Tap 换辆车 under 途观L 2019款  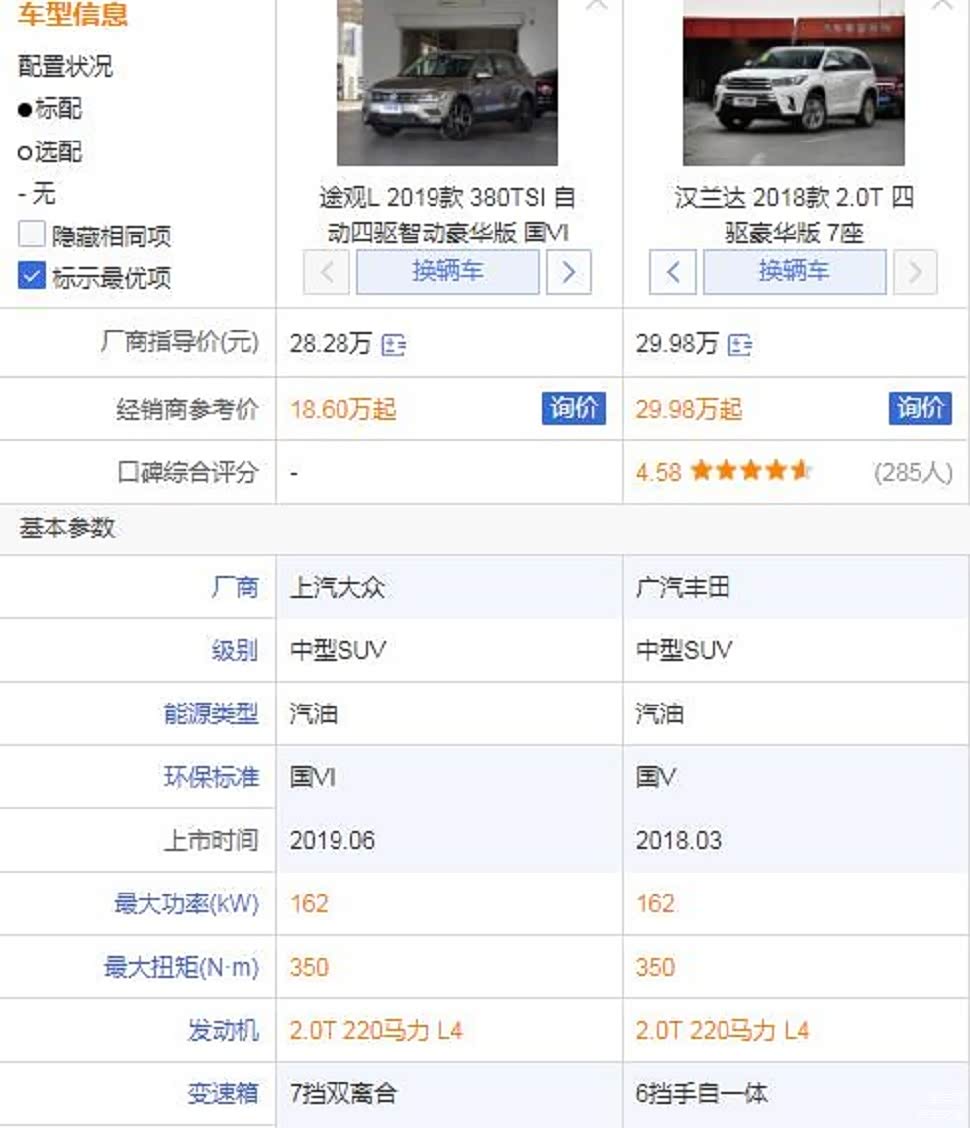point(448,272)
